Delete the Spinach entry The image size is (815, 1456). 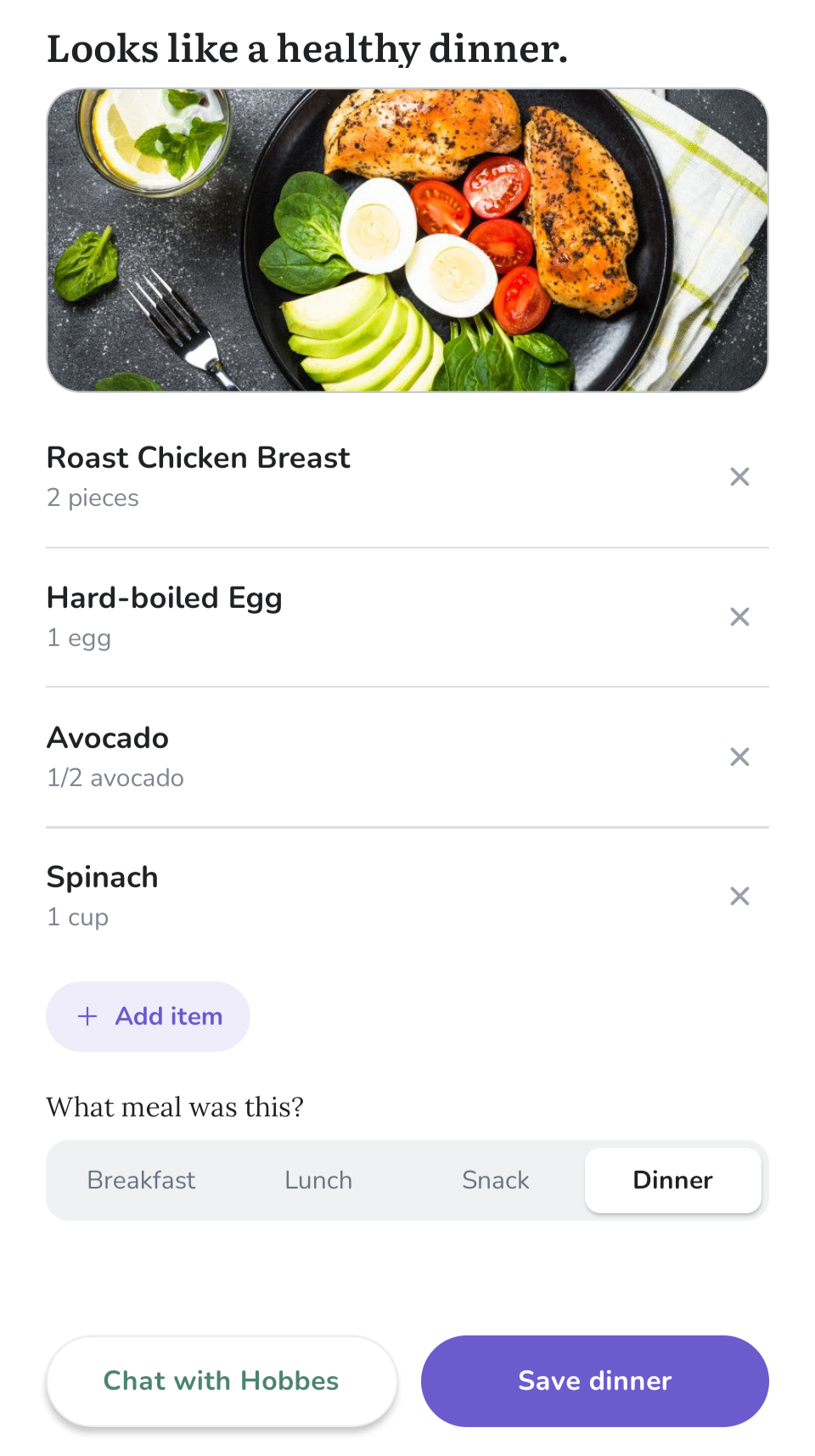[739, 897]
